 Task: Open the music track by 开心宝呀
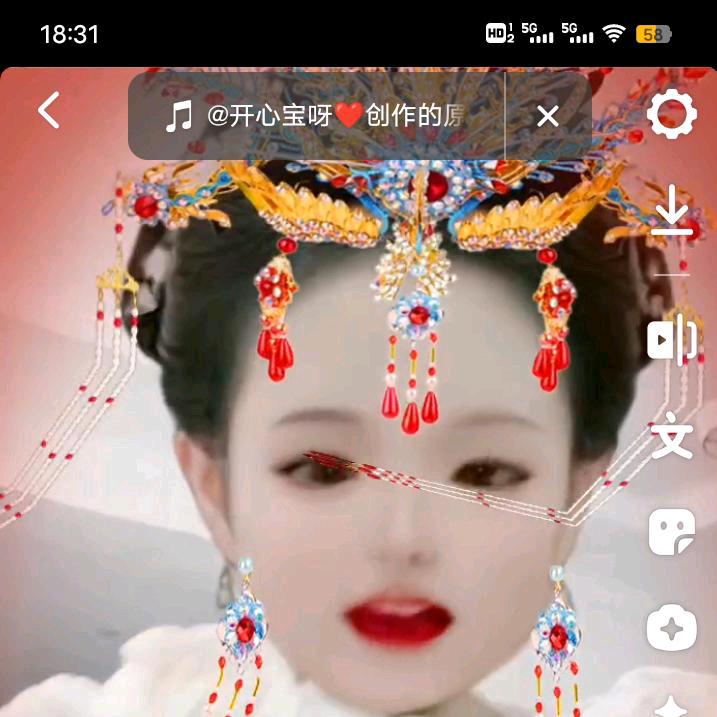(315, 116)
